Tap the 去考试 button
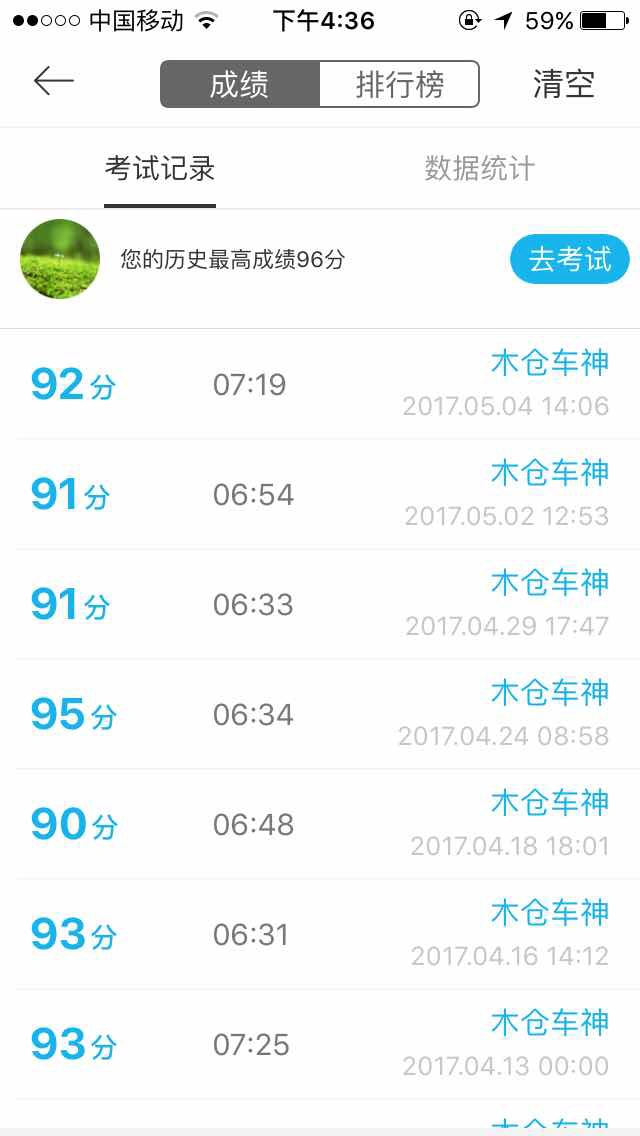Image resolution: width=640 pixels, height=1136 pixels. pyautogui.click(x=570, y=259)
